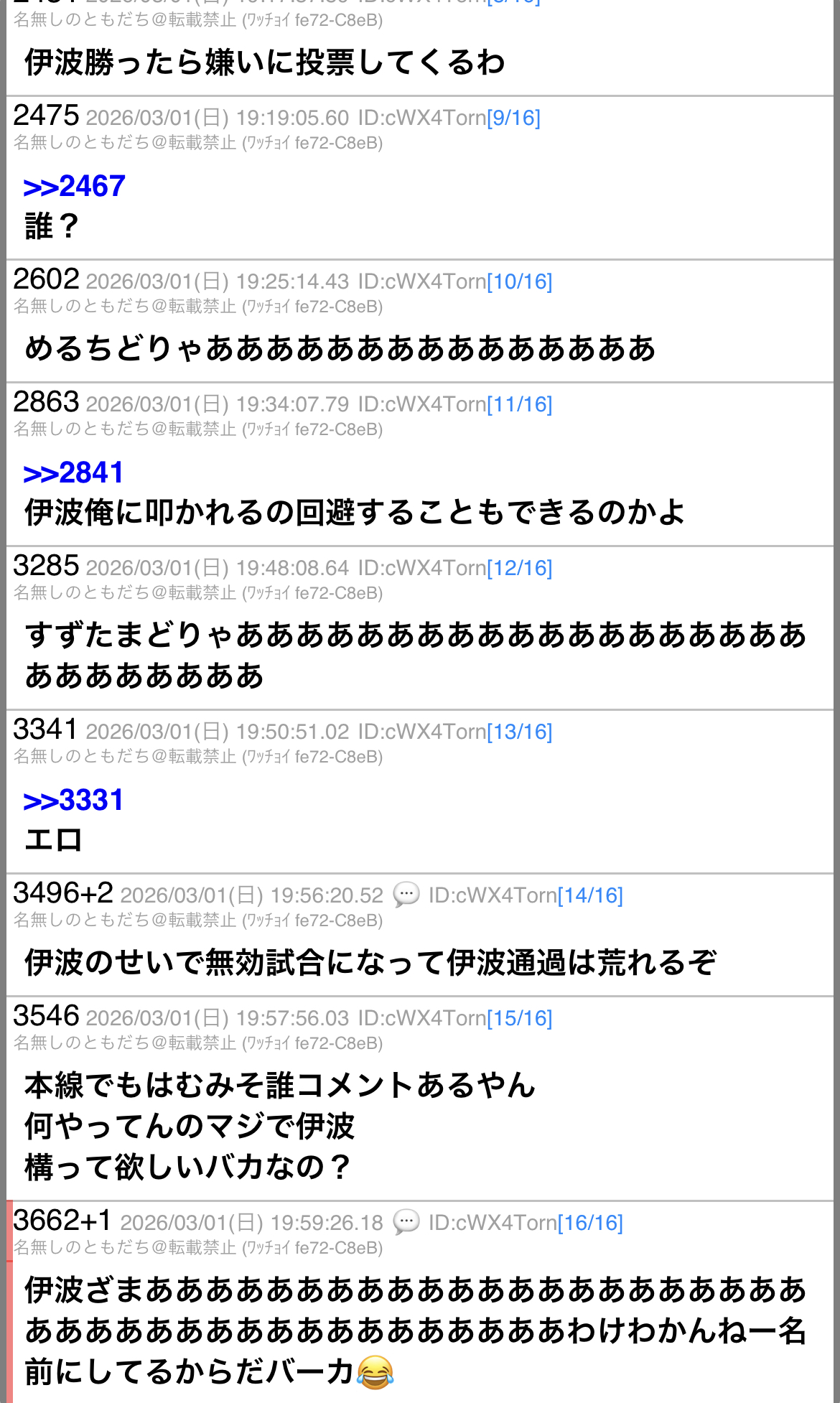Open ID post list [10/16] on post 2602
Screen dimensions: 840x1403
(519, 281)
